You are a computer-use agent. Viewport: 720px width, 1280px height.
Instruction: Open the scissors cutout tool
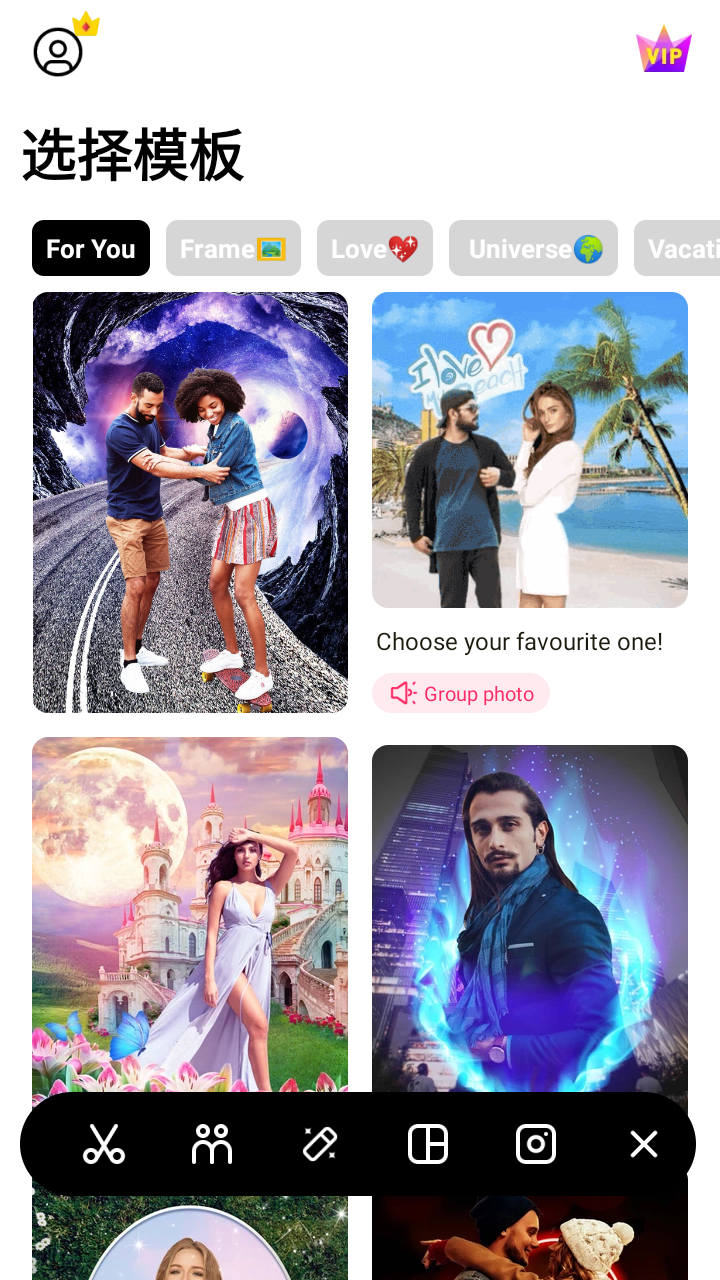(104, 1144)
